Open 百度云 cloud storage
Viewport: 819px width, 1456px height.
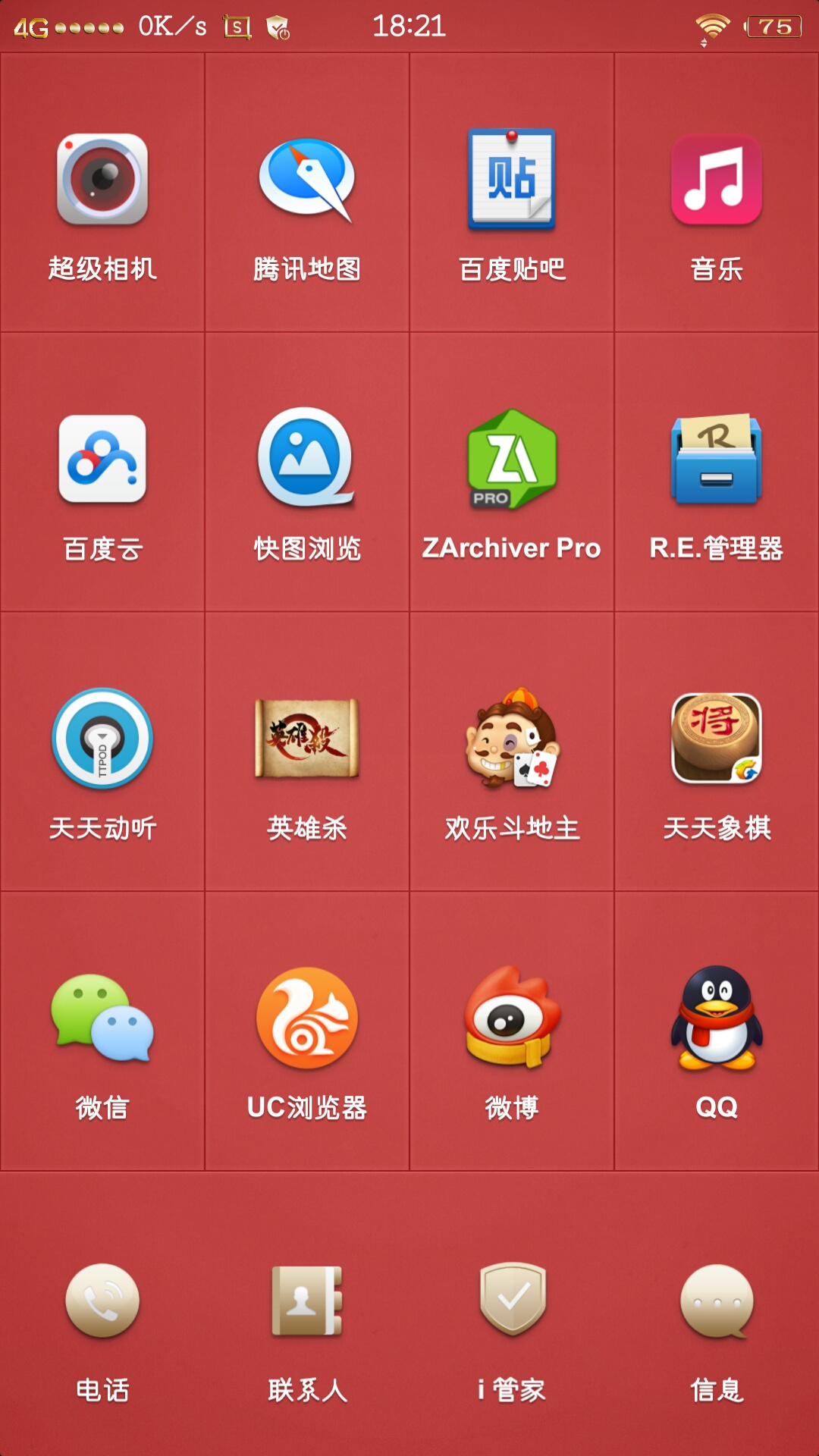(x=102, y=460)
